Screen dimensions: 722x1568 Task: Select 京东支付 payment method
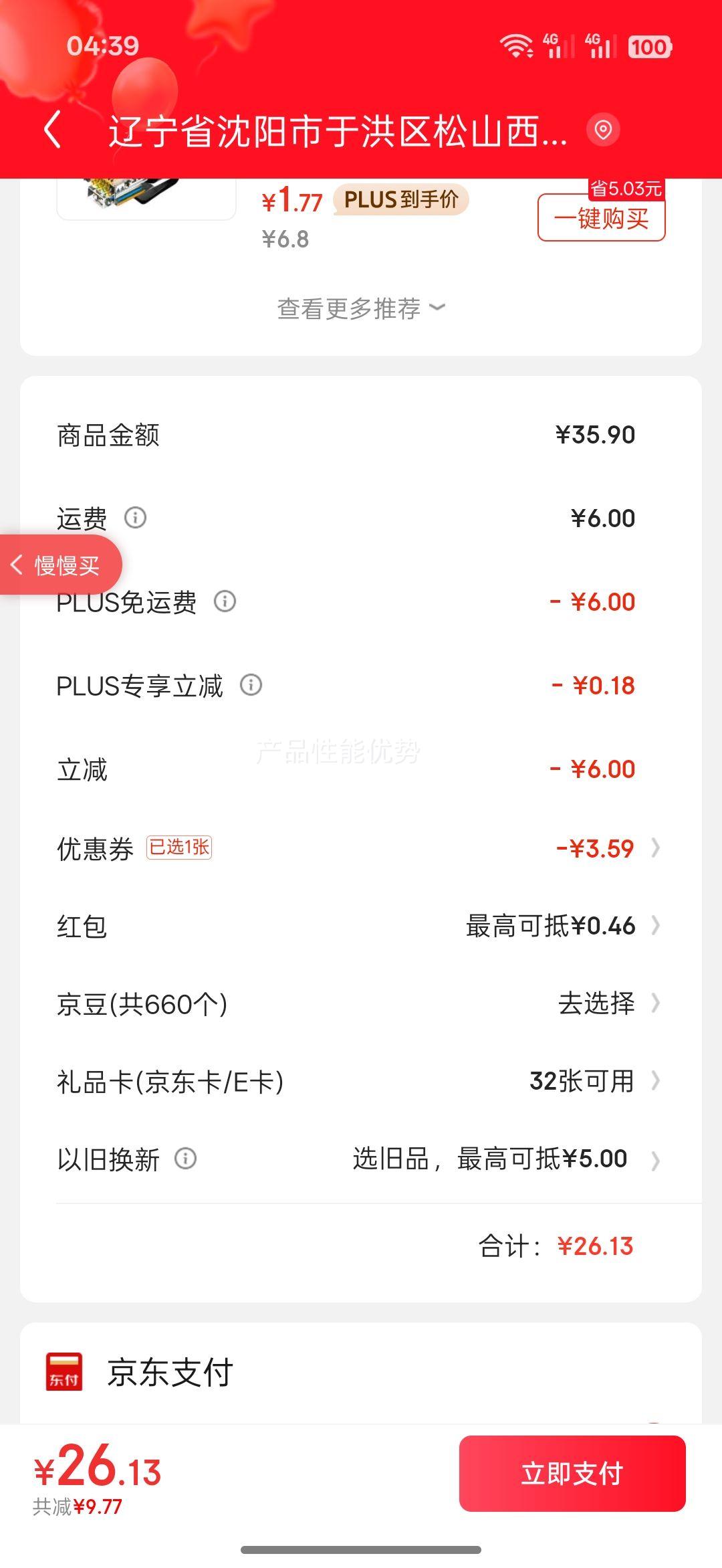pyautogui.click(x=170, y=1373)
